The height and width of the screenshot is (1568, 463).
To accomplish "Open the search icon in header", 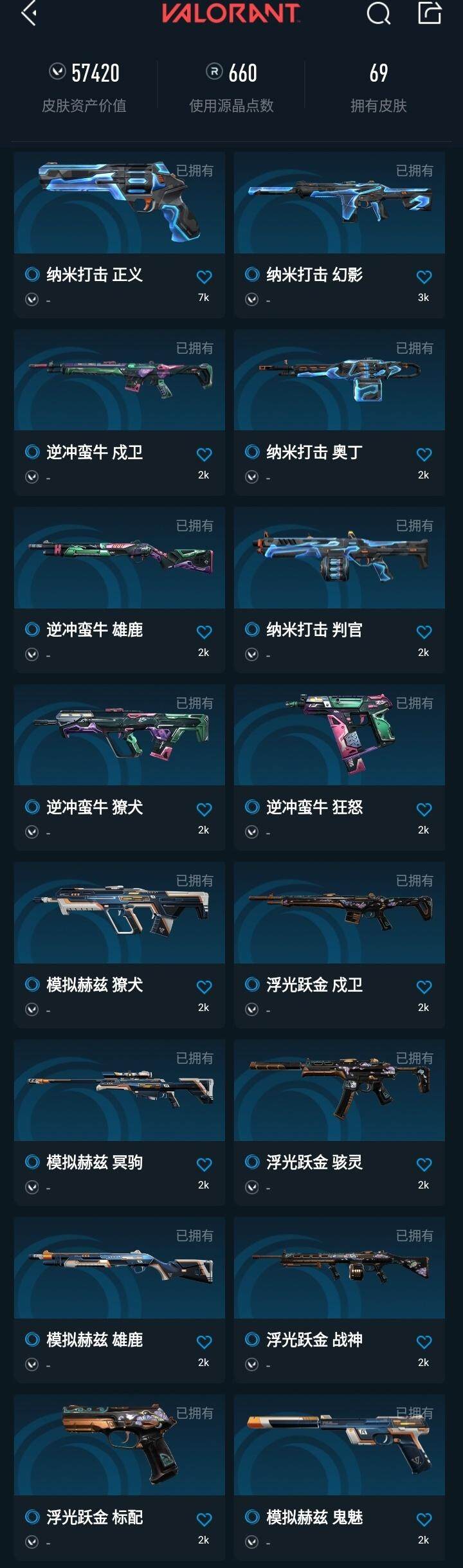I will point(378,13).
